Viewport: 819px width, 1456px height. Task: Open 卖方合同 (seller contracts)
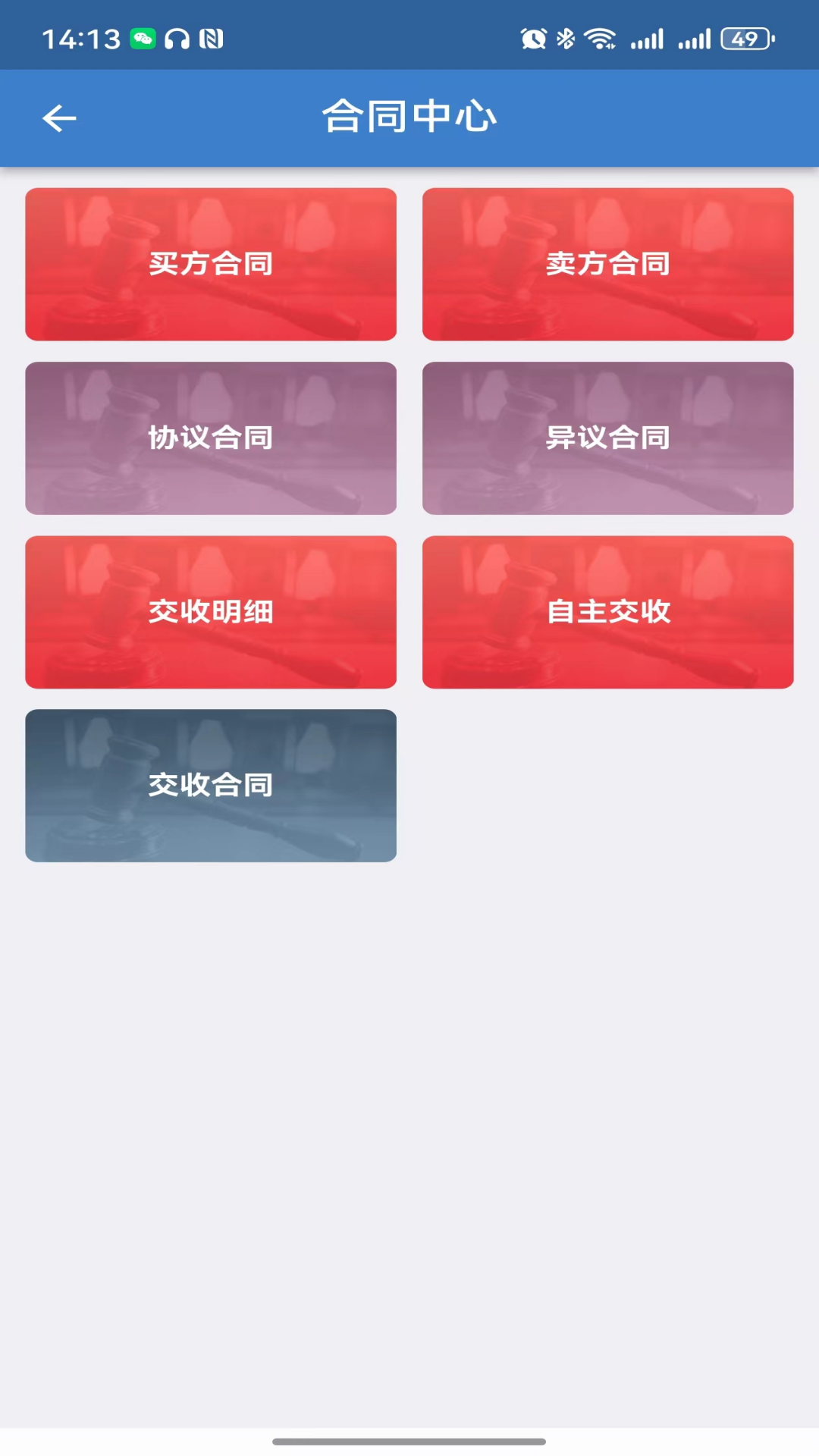click(x=609, y=264)
